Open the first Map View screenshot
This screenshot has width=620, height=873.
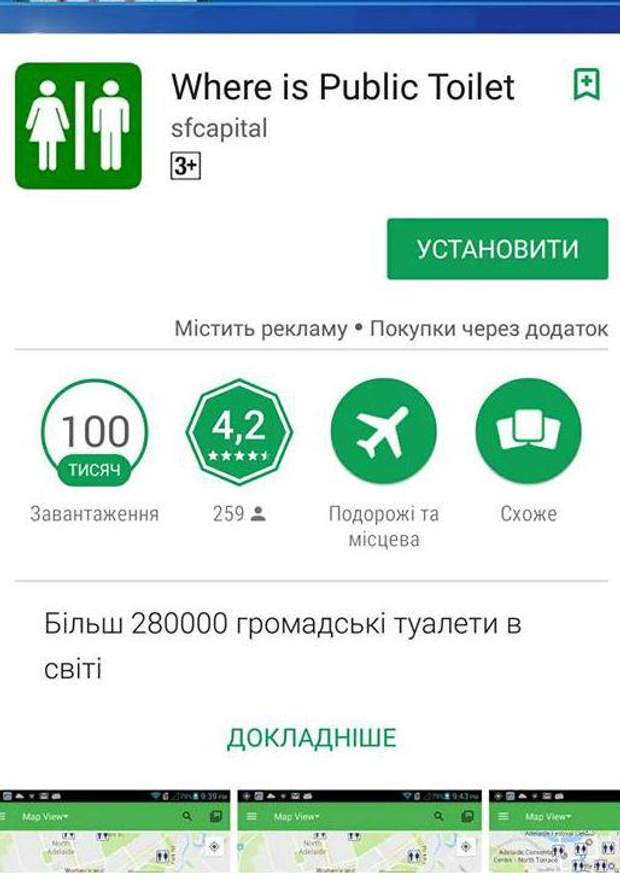[x=116, y=830]
